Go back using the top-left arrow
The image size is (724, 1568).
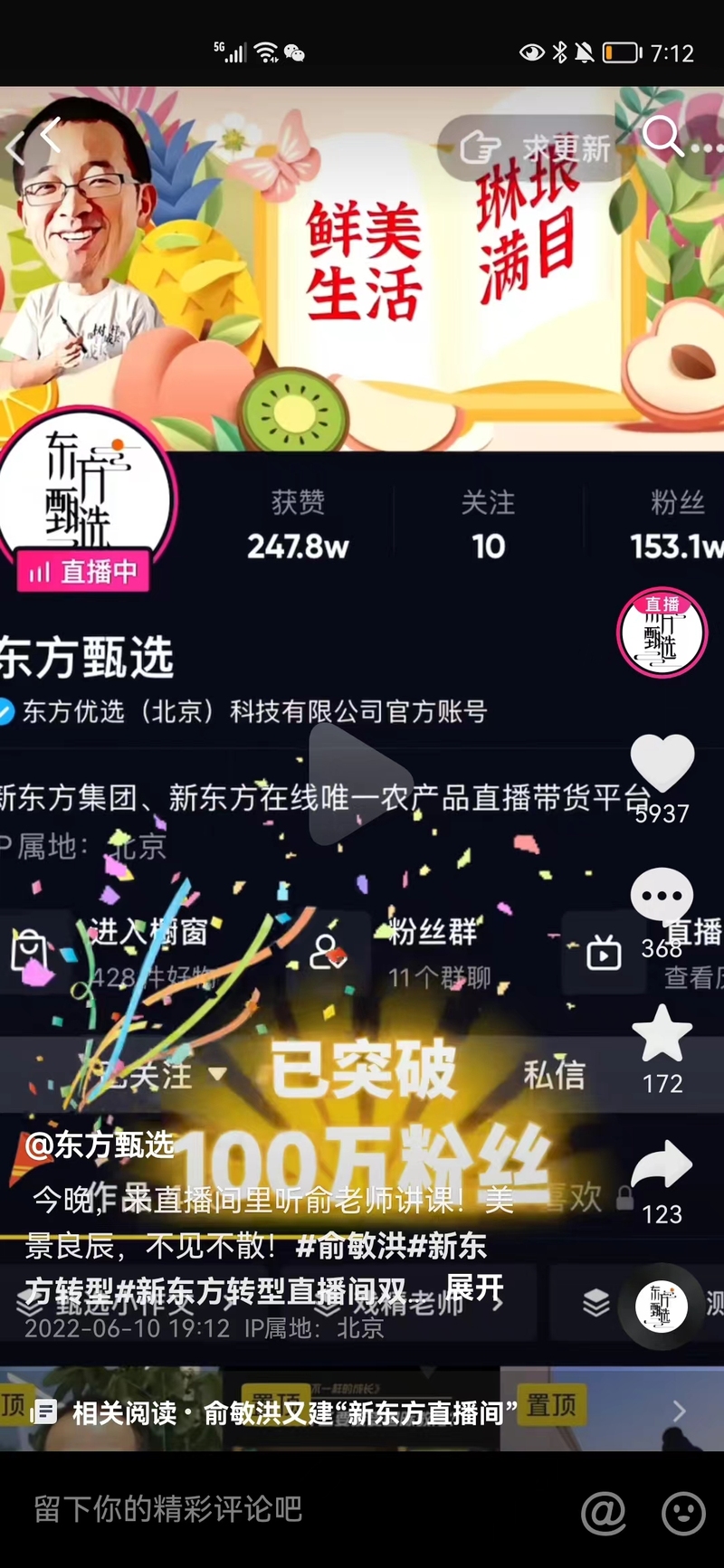(49, 136)
